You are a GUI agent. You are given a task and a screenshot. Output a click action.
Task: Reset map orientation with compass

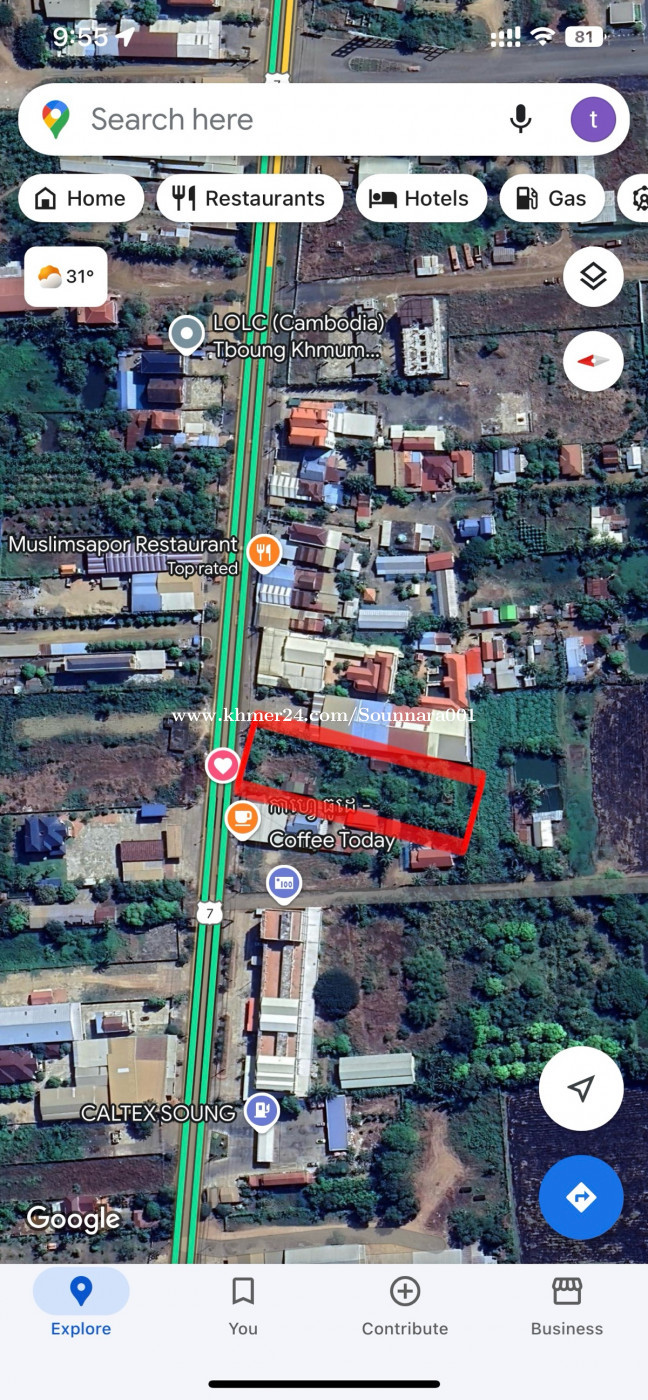point(593,361)
